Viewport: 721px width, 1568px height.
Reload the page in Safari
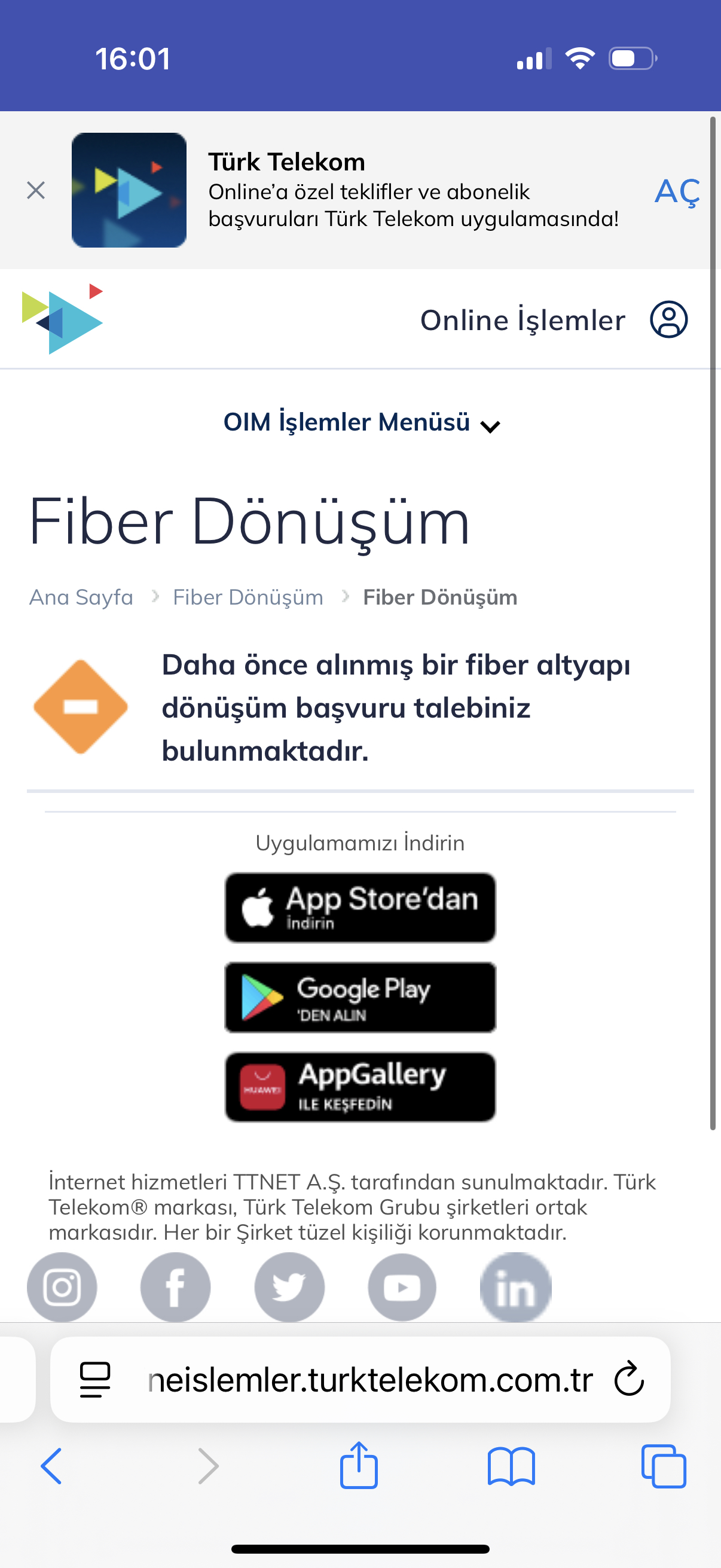628,1378
